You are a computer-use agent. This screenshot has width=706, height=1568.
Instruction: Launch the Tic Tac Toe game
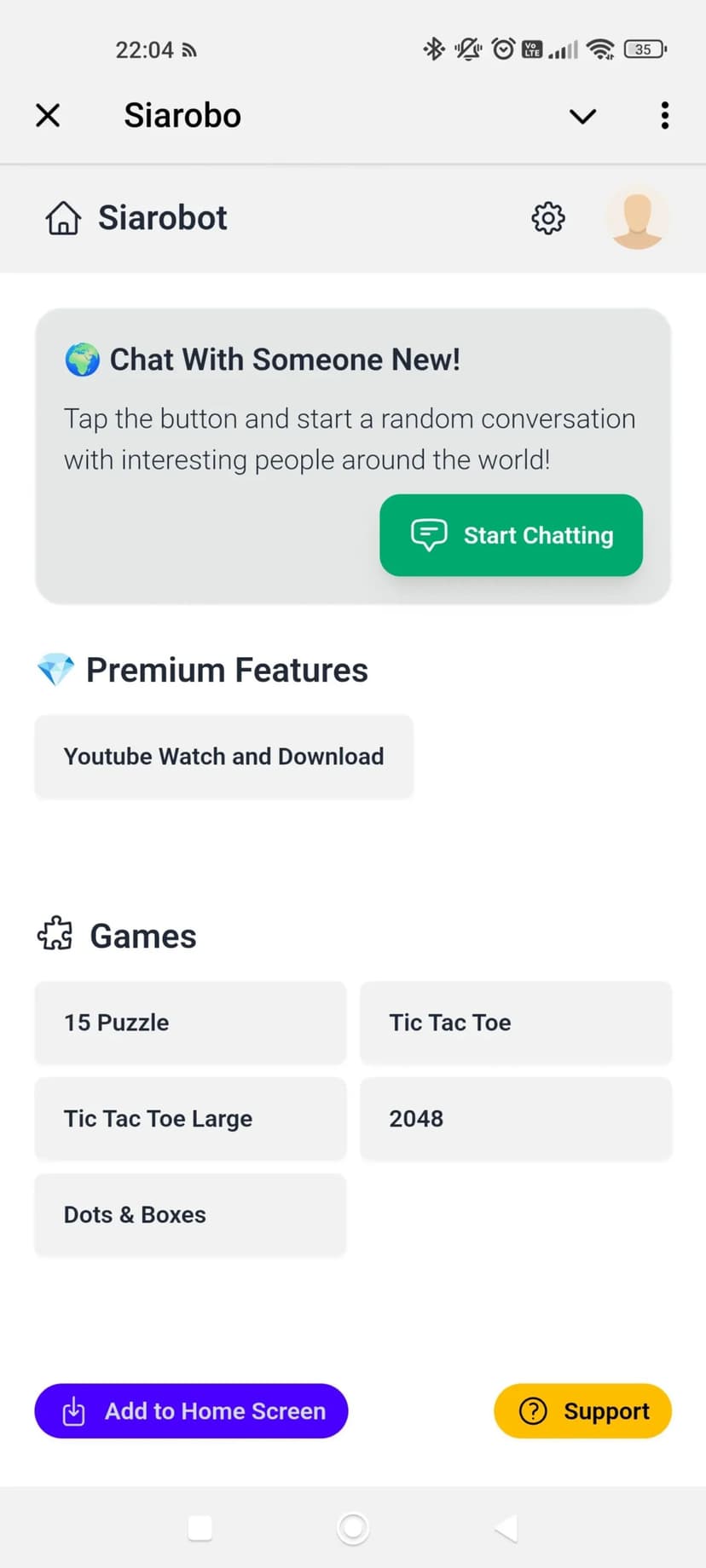(x=515, y=1023)
